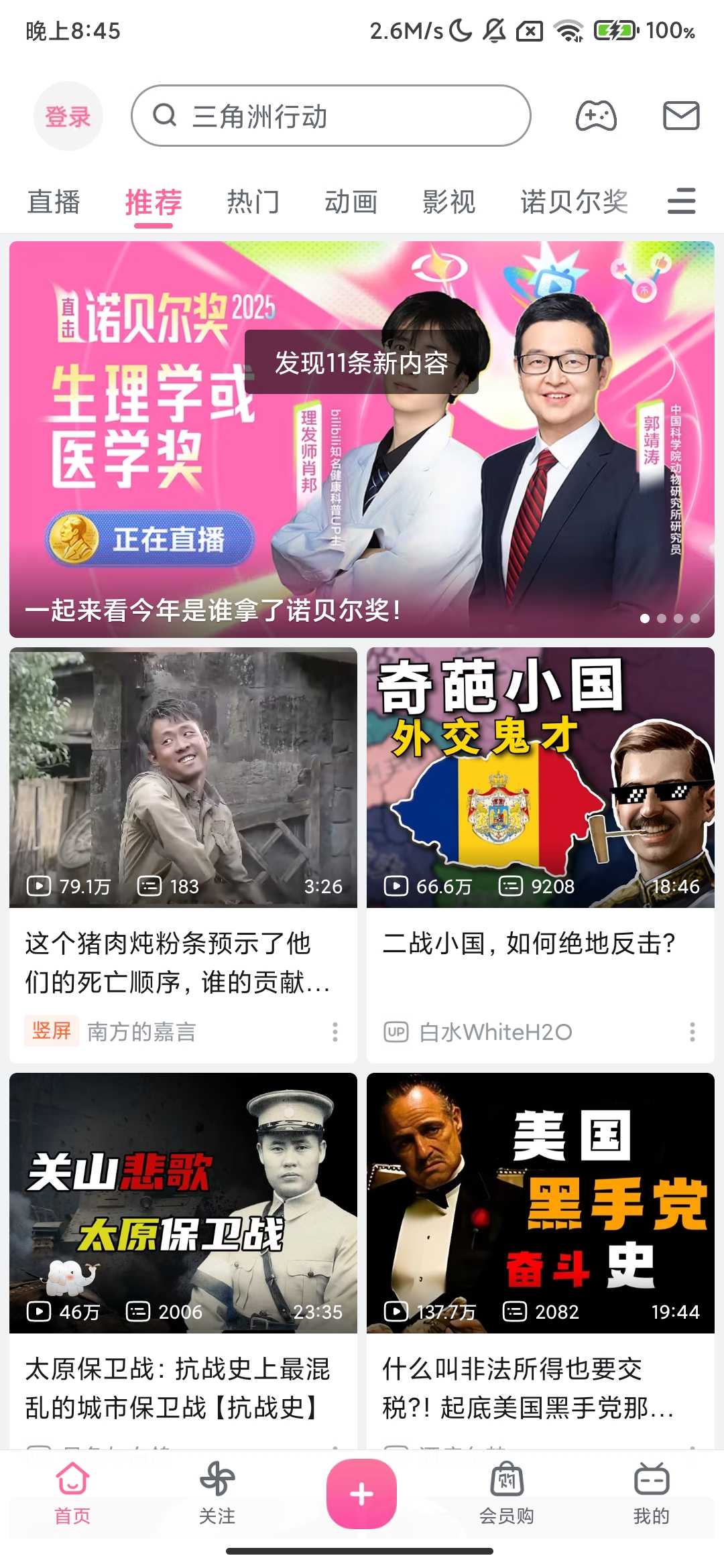Go to the 我的 tab
The image size is (724, 1568).
[x=651, y=1493]
